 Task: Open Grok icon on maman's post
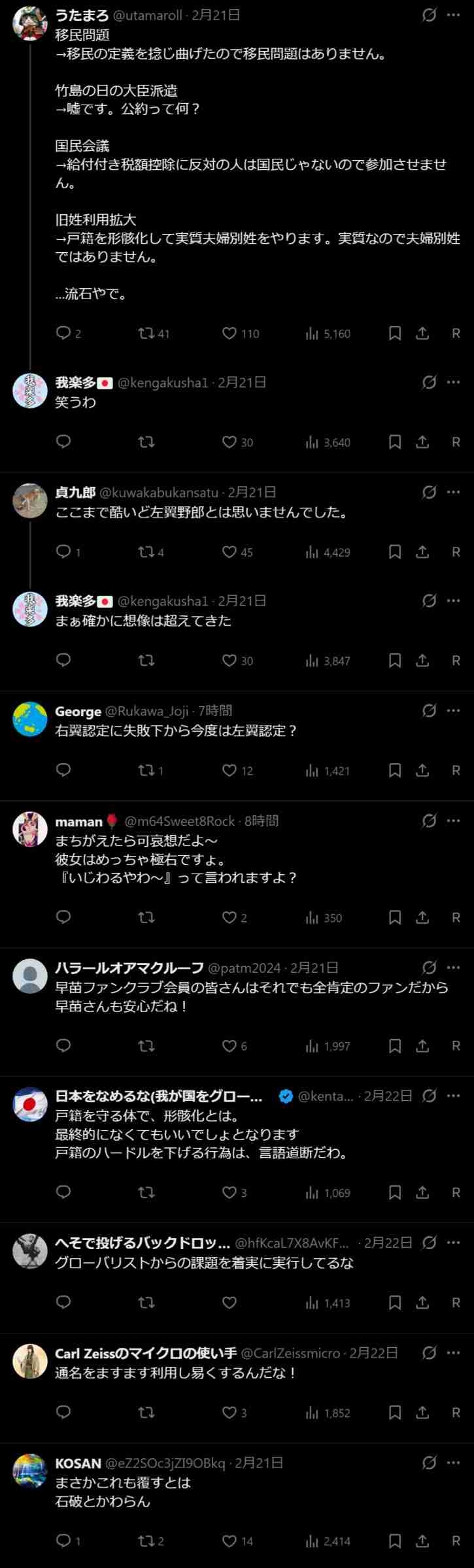430,821
